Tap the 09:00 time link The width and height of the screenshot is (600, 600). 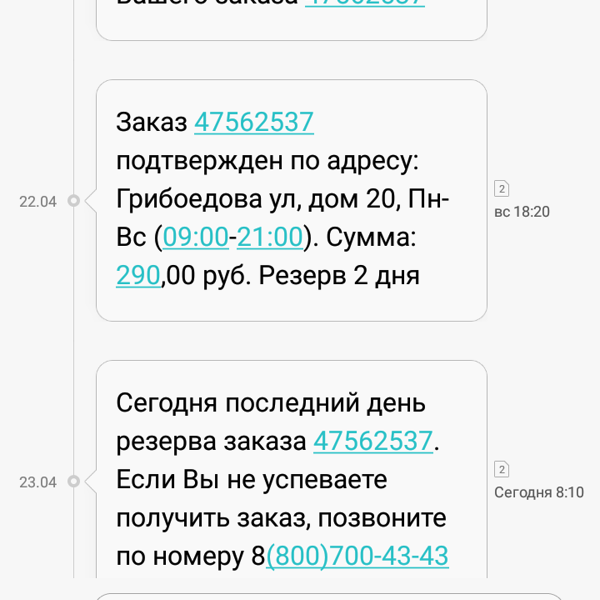click(195, 237)
